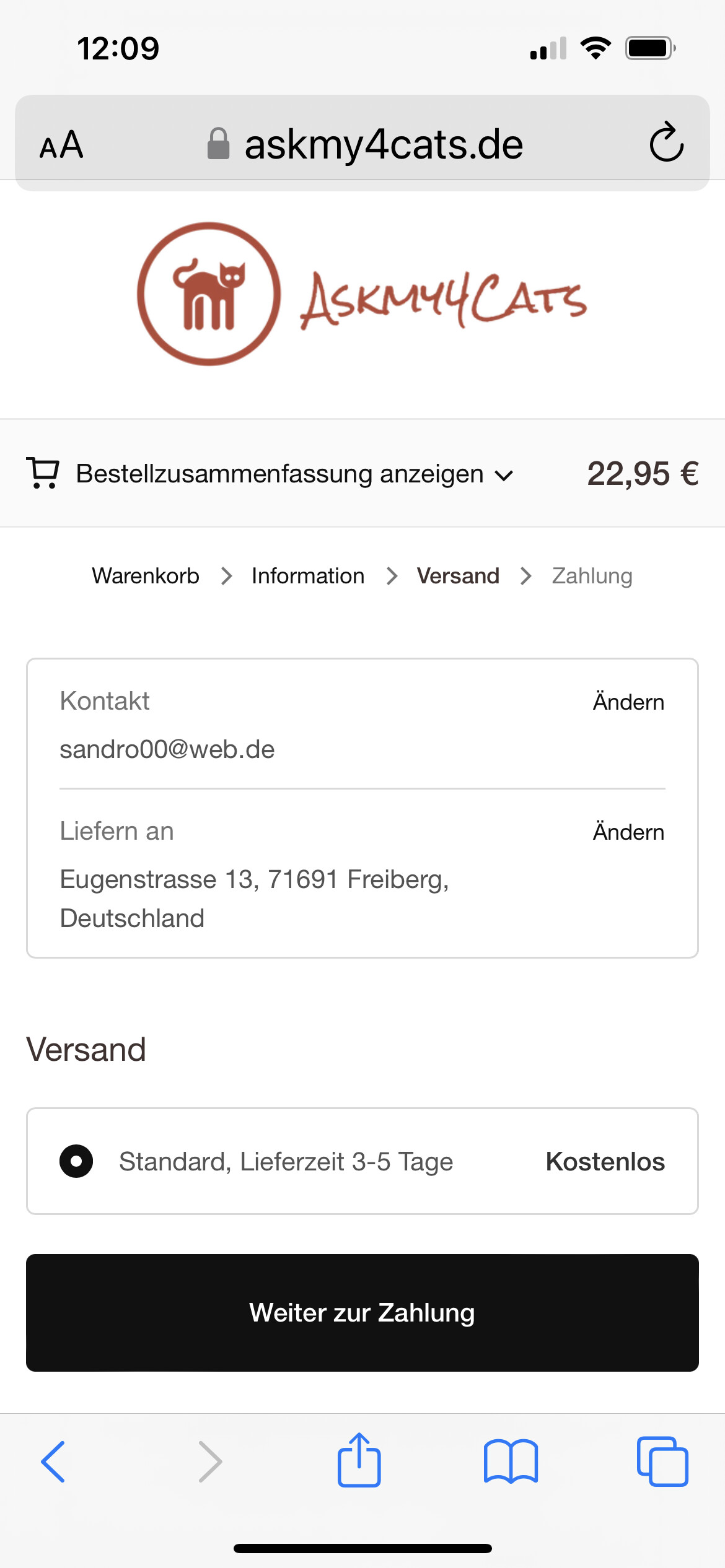Select Standard shipping 3-5 Tage option
Image resolution: width=725 pixels, height=1568 pixels.
tap(76, 1161)
